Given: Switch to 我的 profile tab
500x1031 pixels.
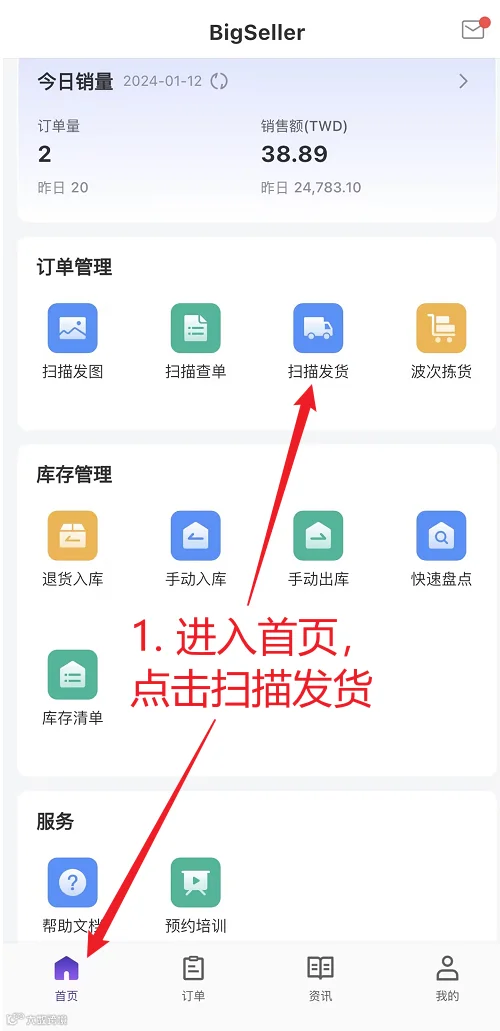Looking at the screenshot, I should [x=447, y=978].
